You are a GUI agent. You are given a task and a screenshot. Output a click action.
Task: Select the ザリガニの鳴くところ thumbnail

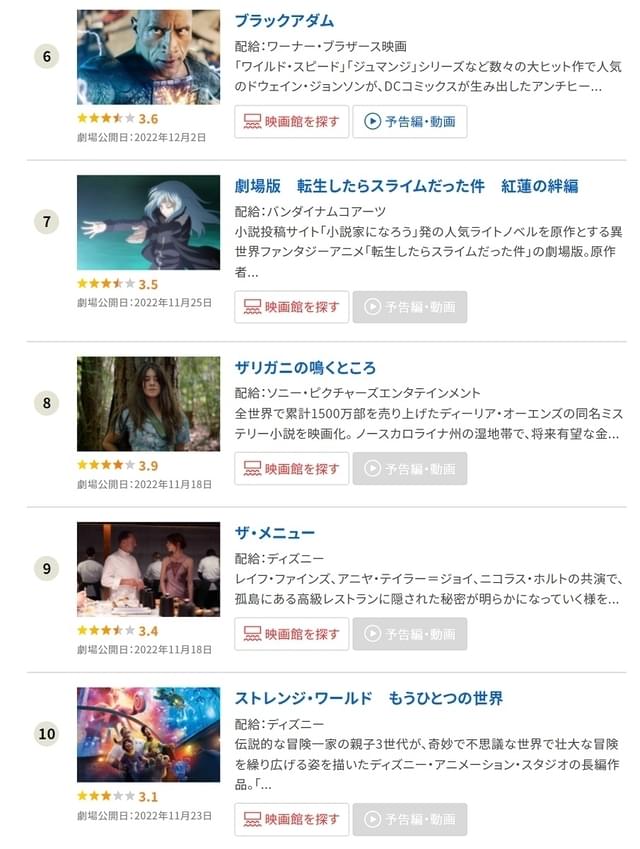coord(148,404)
